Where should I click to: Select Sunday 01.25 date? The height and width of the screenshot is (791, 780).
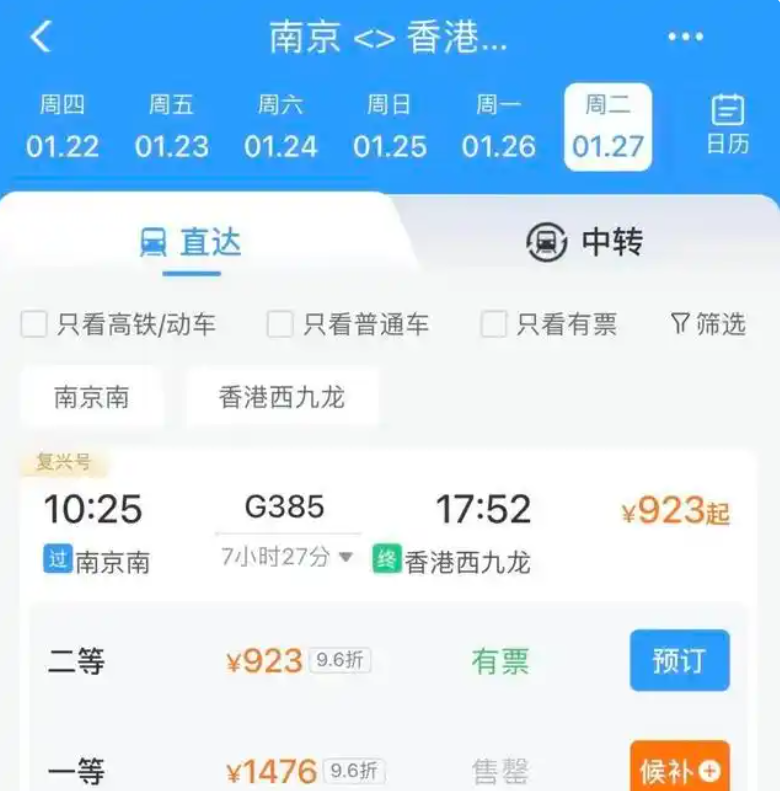coord(389,128)
